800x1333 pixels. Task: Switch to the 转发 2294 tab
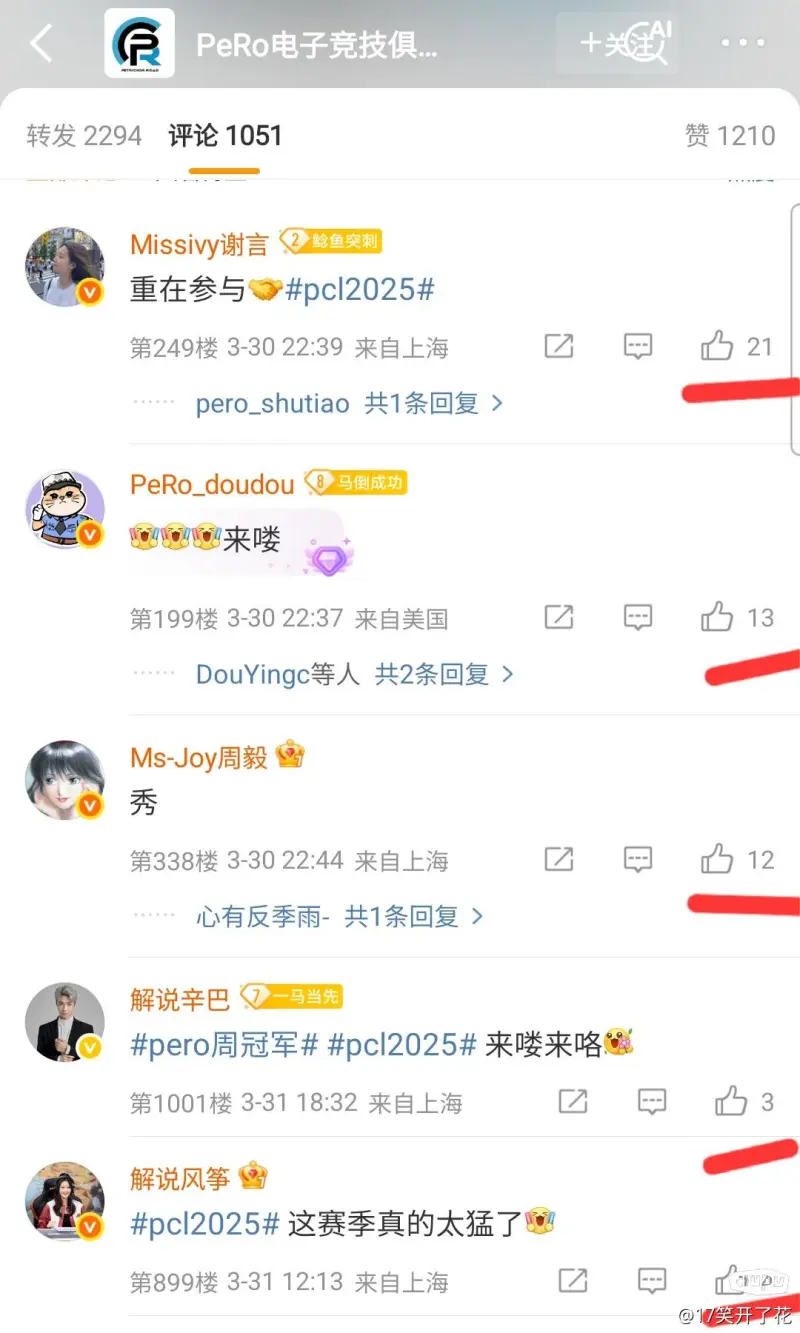coord(84,136)
